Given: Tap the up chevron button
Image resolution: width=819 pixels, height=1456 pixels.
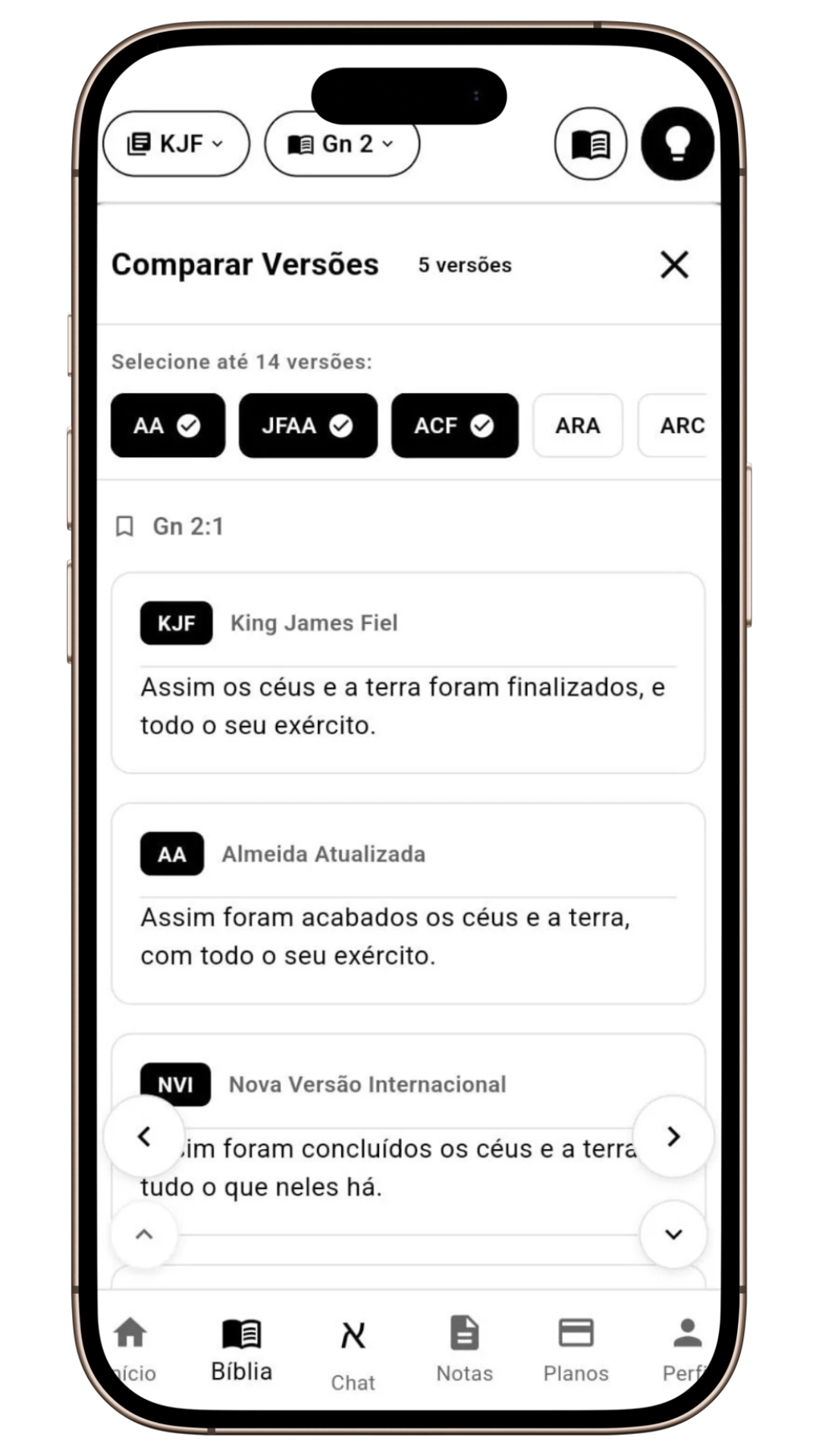Looking at the screenshot, I should click(x=144, y=1234).
